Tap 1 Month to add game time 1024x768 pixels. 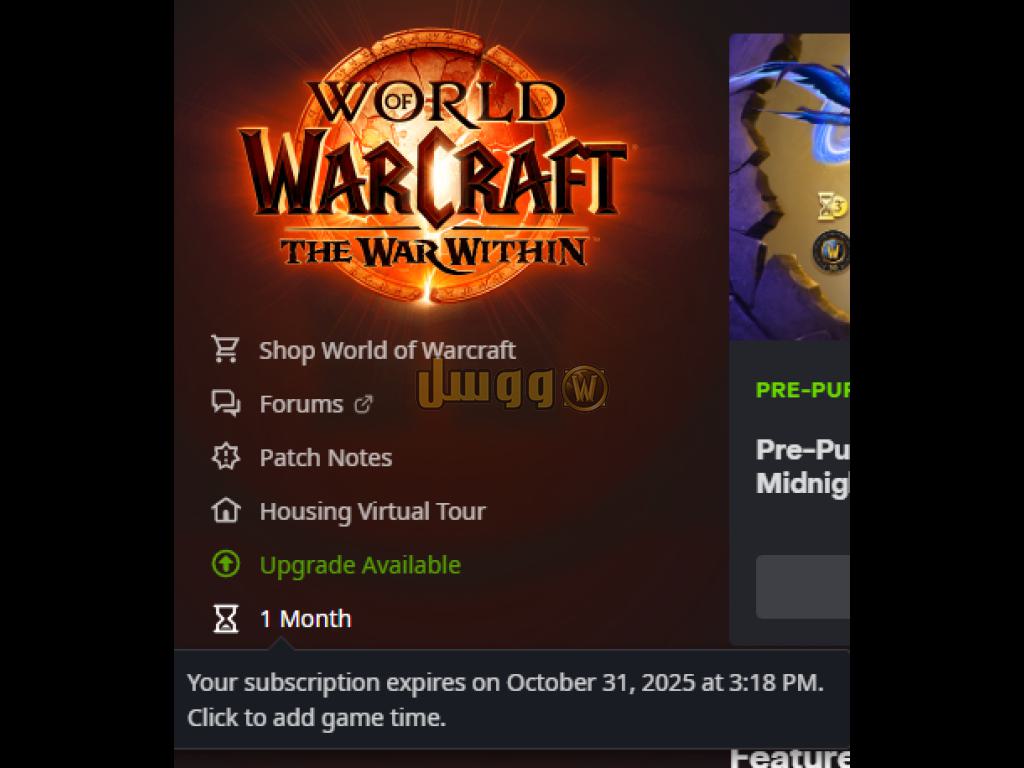tap(304, 619)
